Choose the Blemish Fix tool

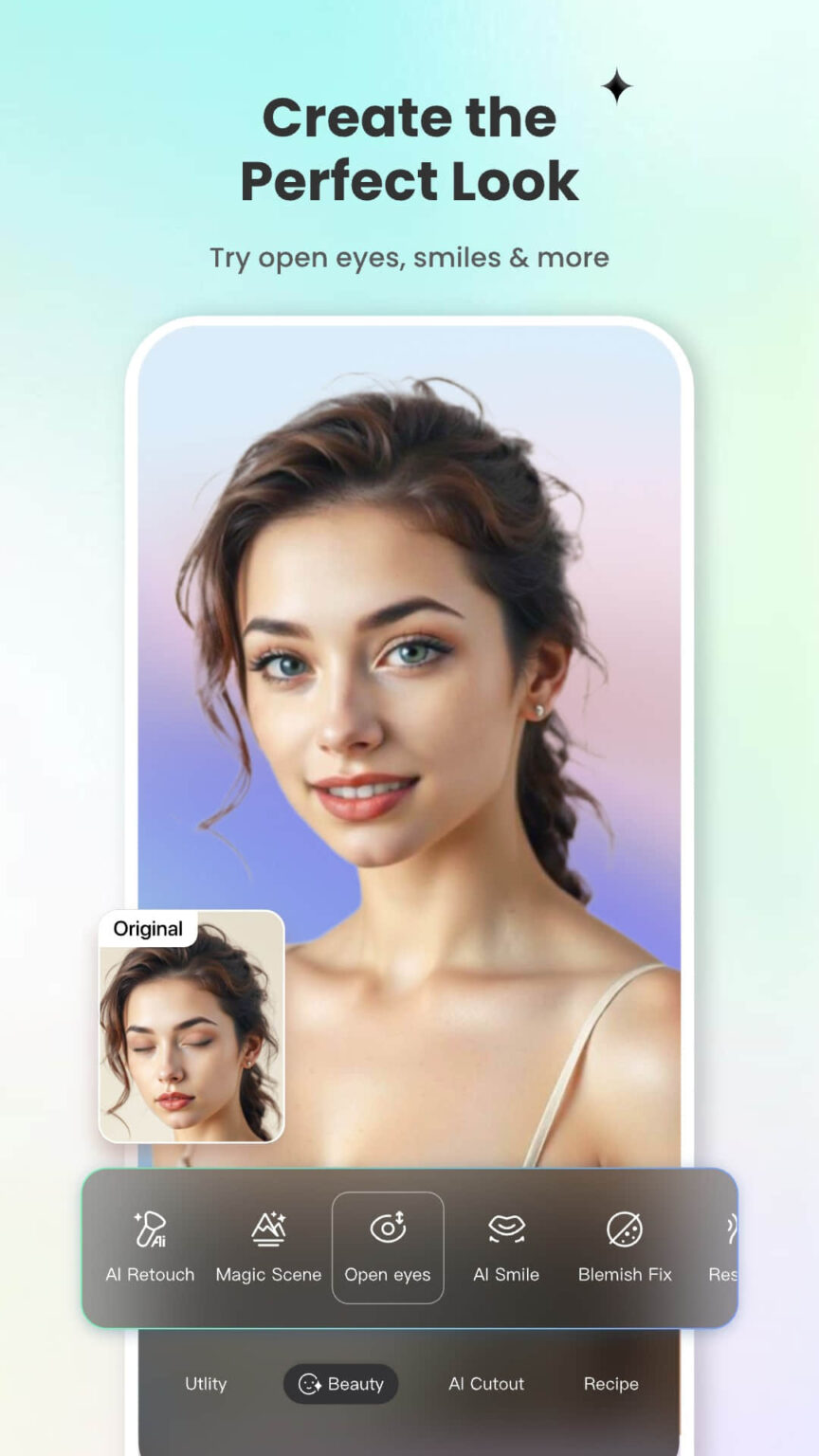click(x=625, y=1226)
